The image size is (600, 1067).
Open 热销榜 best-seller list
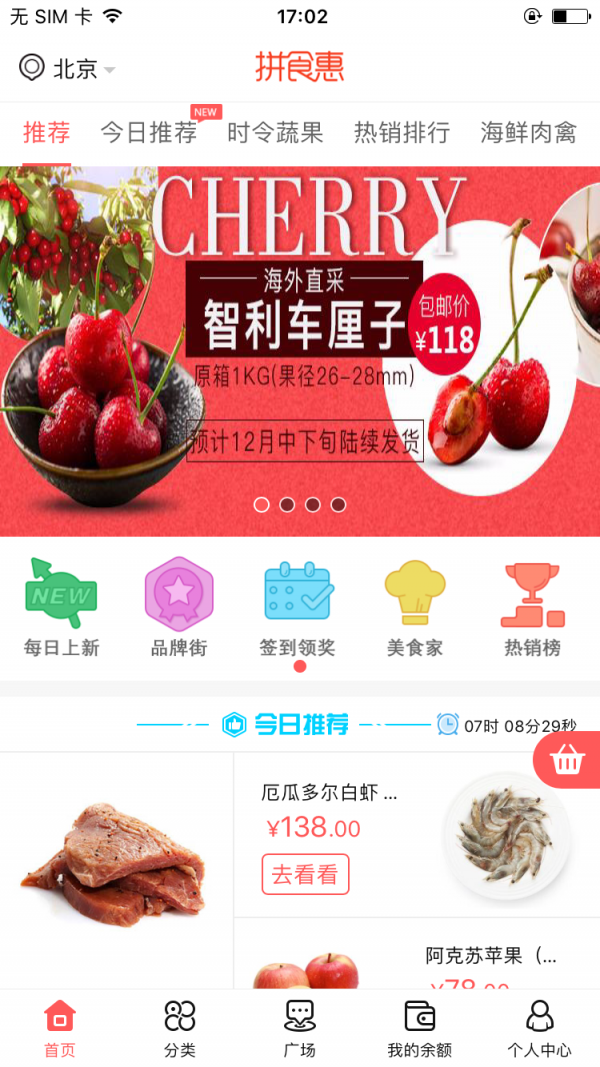[x=532, y=607]
